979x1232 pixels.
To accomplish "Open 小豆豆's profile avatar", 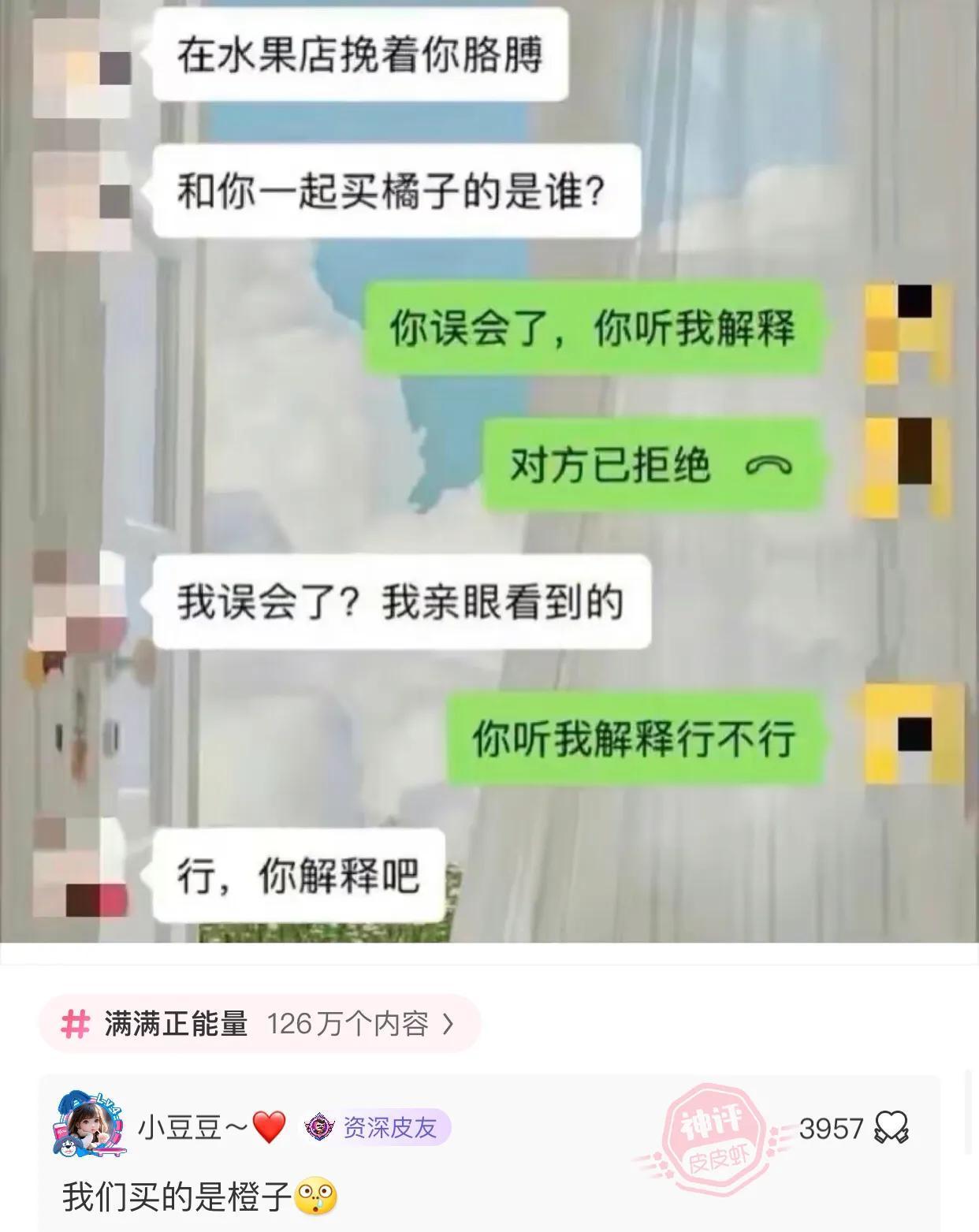I will pos(88,1126).
